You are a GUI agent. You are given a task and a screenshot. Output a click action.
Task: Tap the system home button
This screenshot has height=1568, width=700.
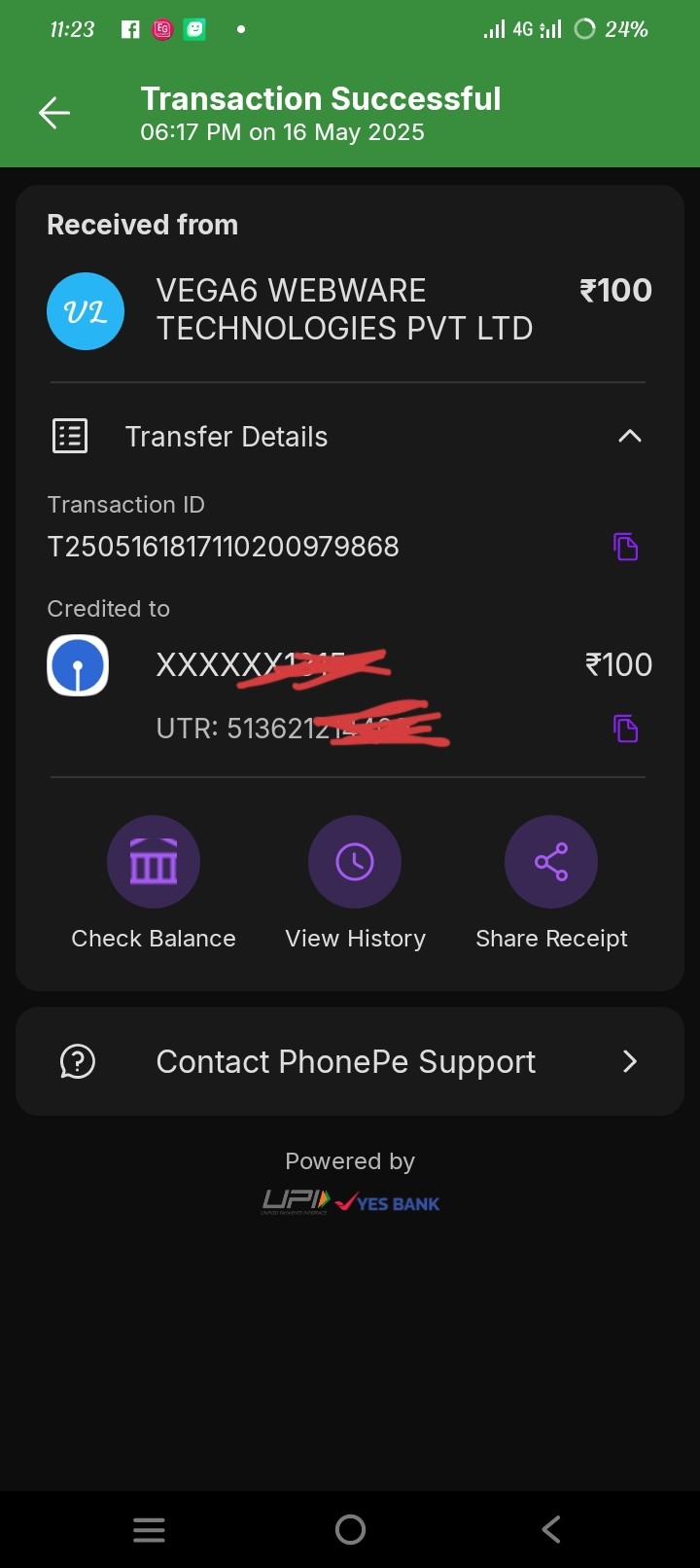350,1530
